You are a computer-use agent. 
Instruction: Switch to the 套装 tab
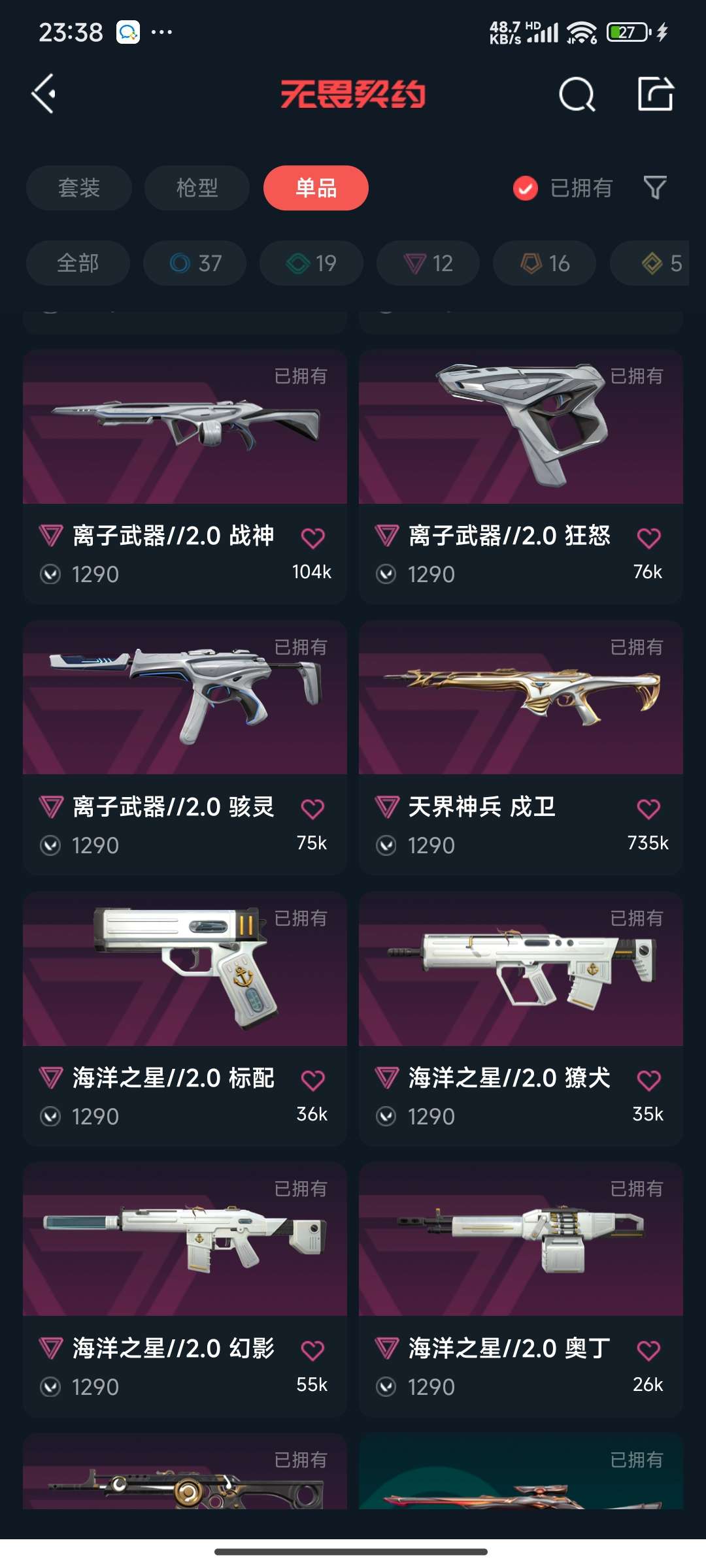click(79, 188)
